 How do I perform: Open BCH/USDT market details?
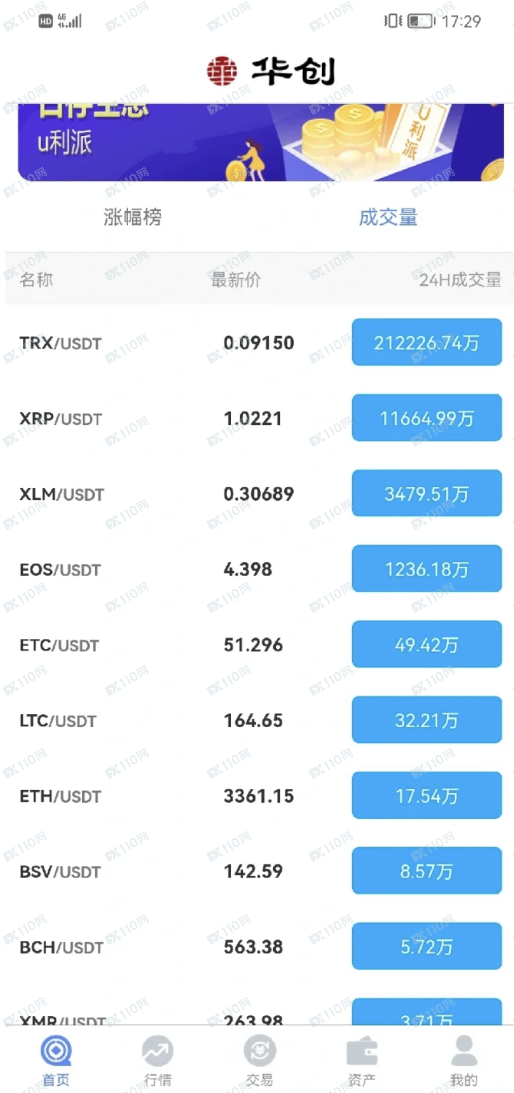click(x=259, y=947)
